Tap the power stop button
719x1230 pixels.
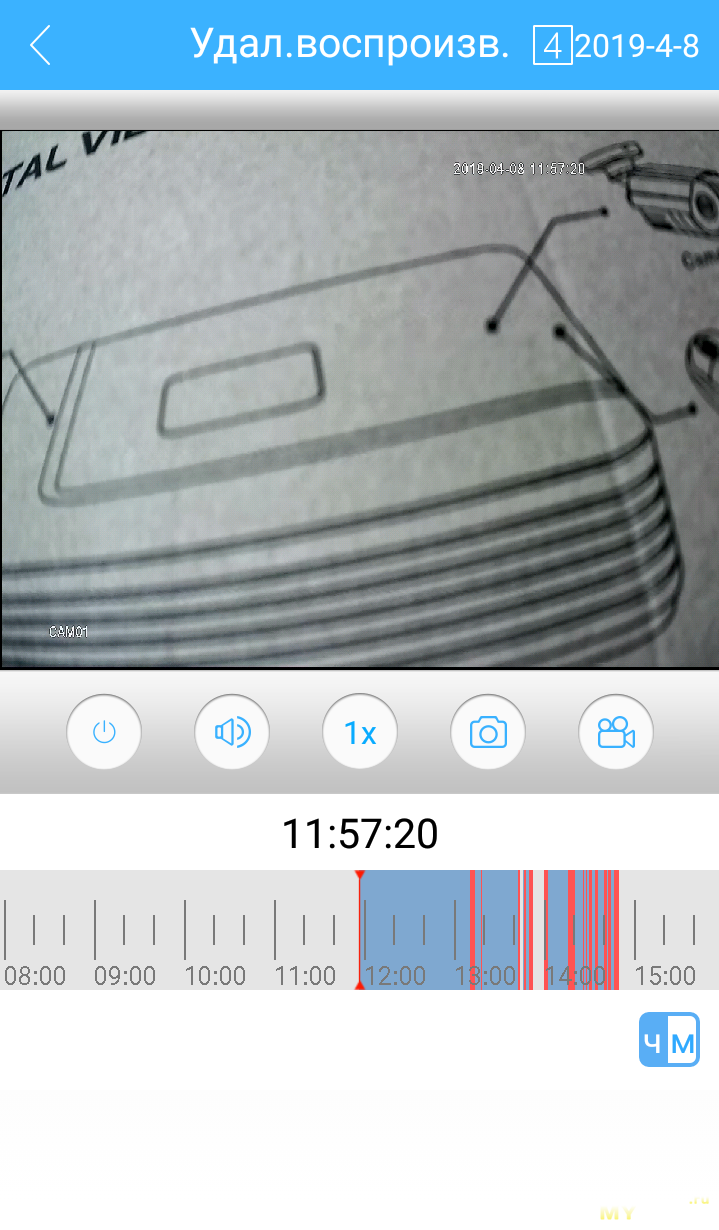tap(104, 733)
